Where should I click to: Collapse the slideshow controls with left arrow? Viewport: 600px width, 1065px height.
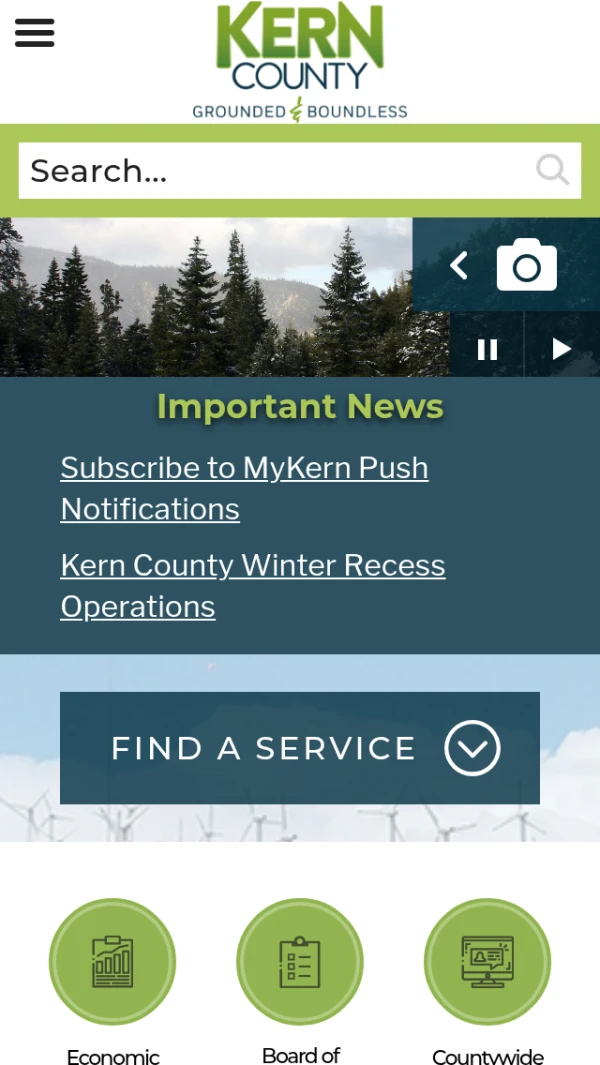tap(458, 266)
